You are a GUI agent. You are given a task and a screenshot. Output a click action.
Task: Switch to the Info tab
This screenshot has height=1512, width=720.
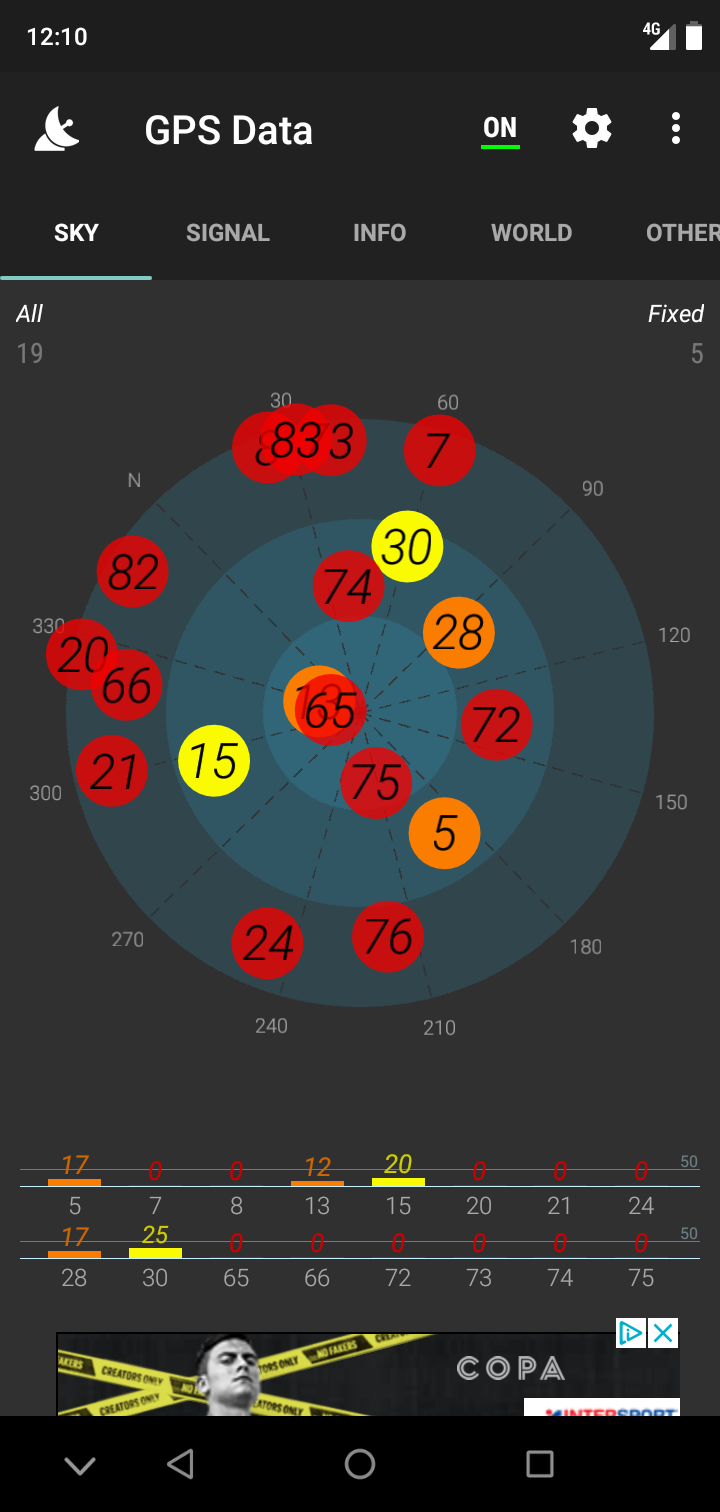click(x=379, y=233)
